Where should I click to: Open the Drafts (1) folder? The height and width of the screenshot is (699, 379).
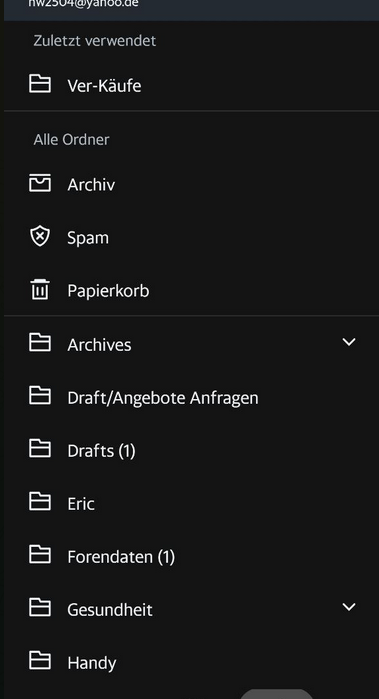point(192,450)
